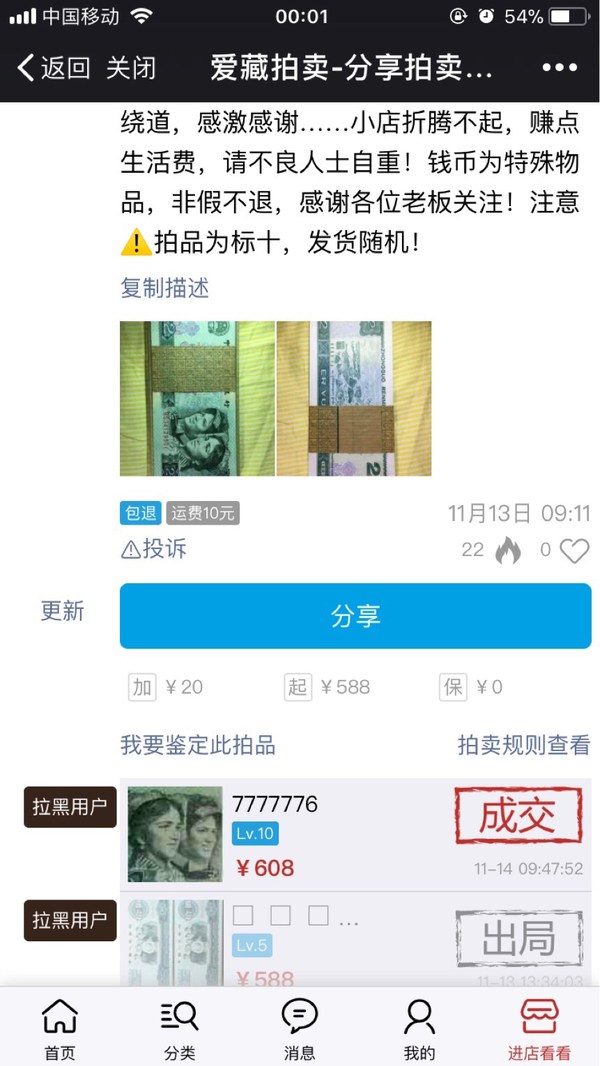The width and height of the screenshot is (600, 1066).
Task: Like this auction with heart icon
Action: [574, 550]
